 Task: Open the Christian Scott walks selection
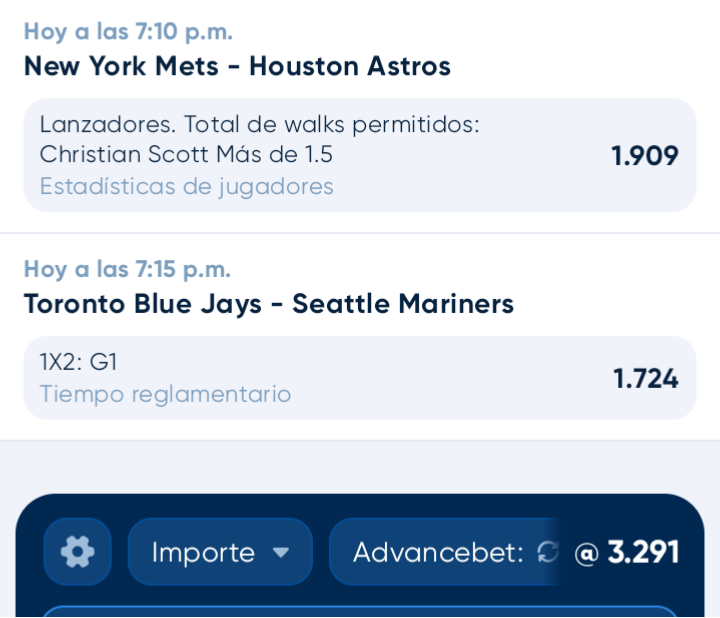click(360, 155)
